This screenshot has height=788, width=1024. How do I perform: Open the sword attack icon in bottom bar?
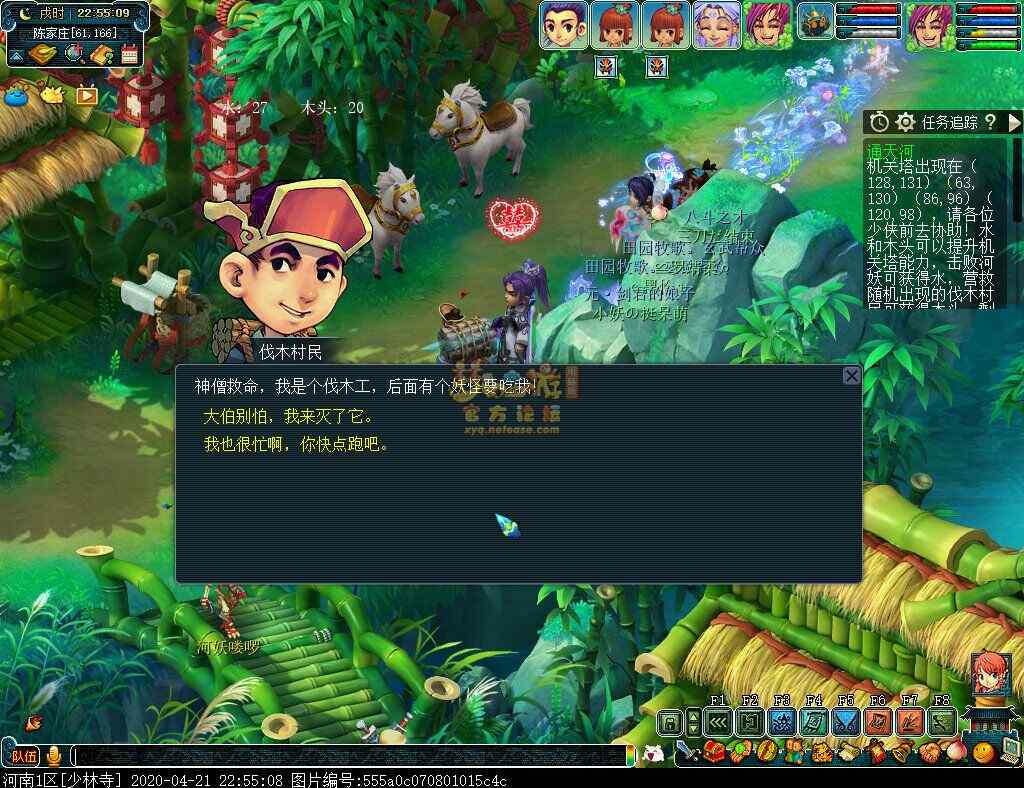687,751
